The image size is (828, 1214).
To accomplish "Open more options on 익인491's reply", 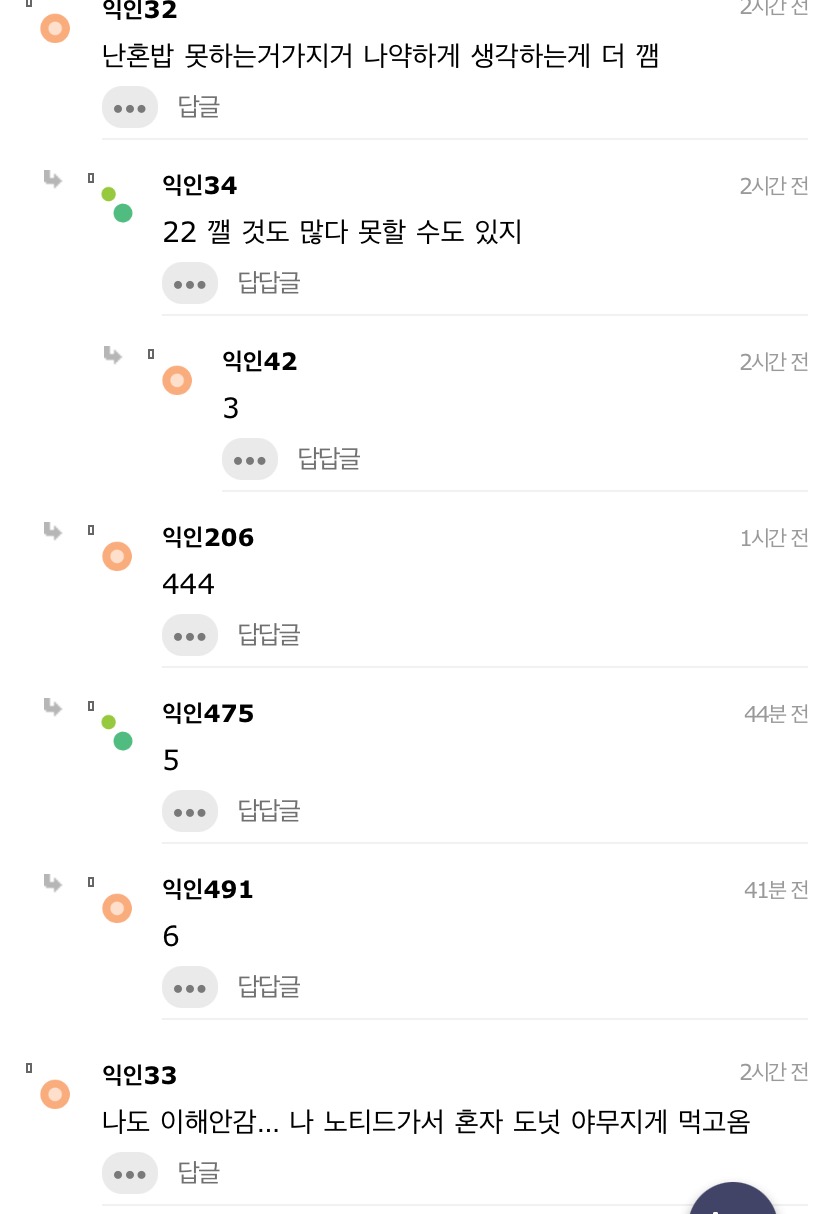I will coord(190,987).
